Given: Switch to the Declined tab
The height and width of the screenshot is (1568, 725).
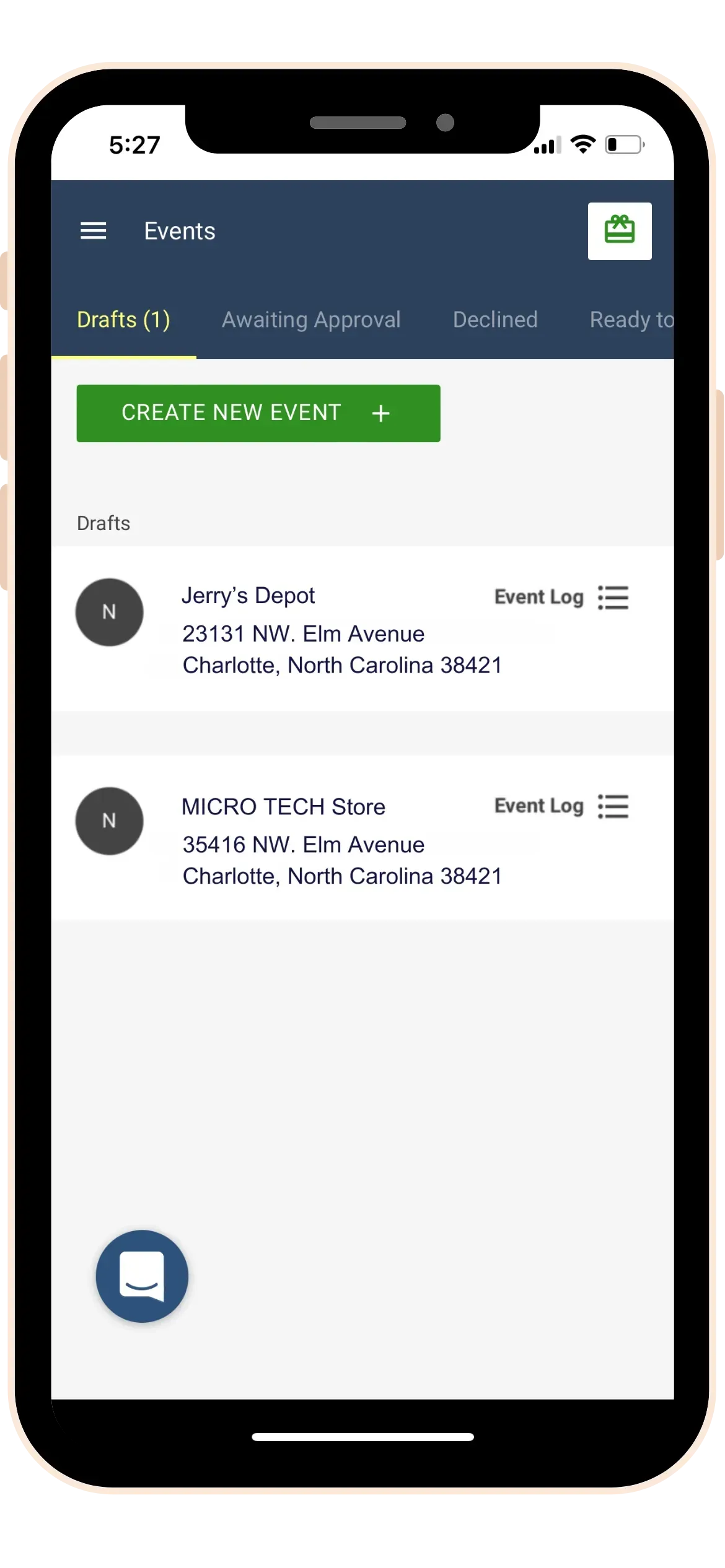Looking at the screenshot, I should click(x=495, y=320).
